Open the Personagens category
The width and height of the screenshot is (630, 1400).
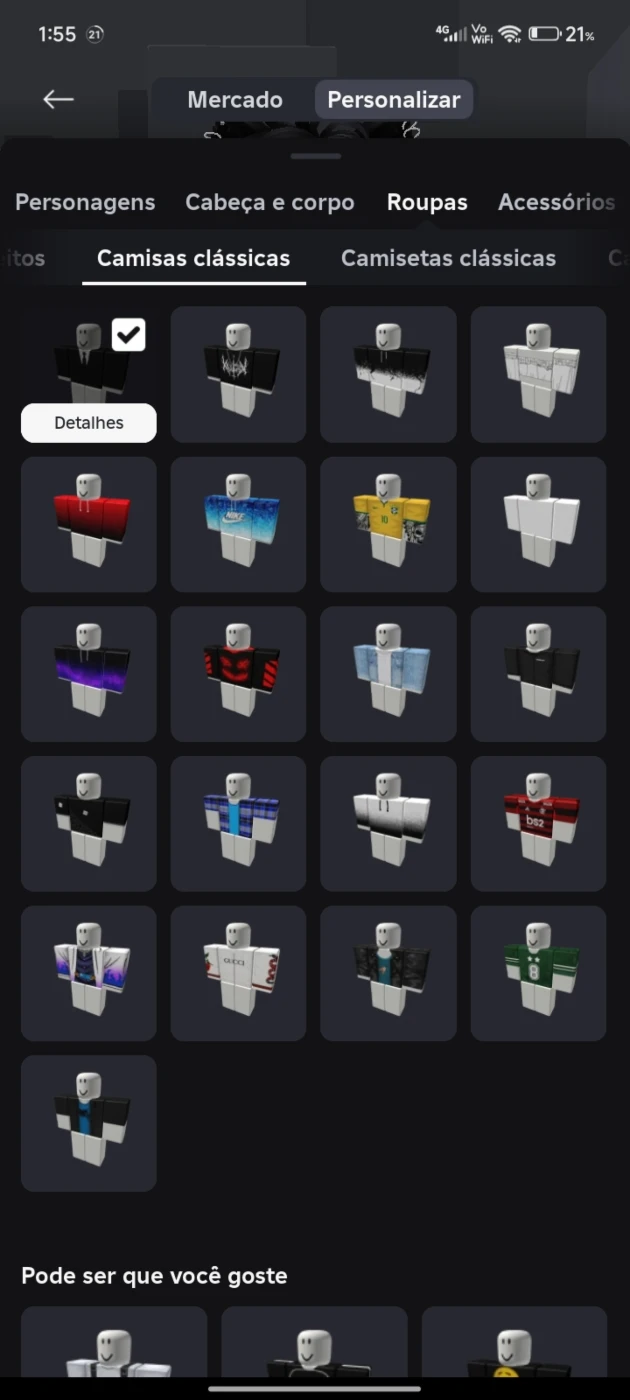(85, 202)
